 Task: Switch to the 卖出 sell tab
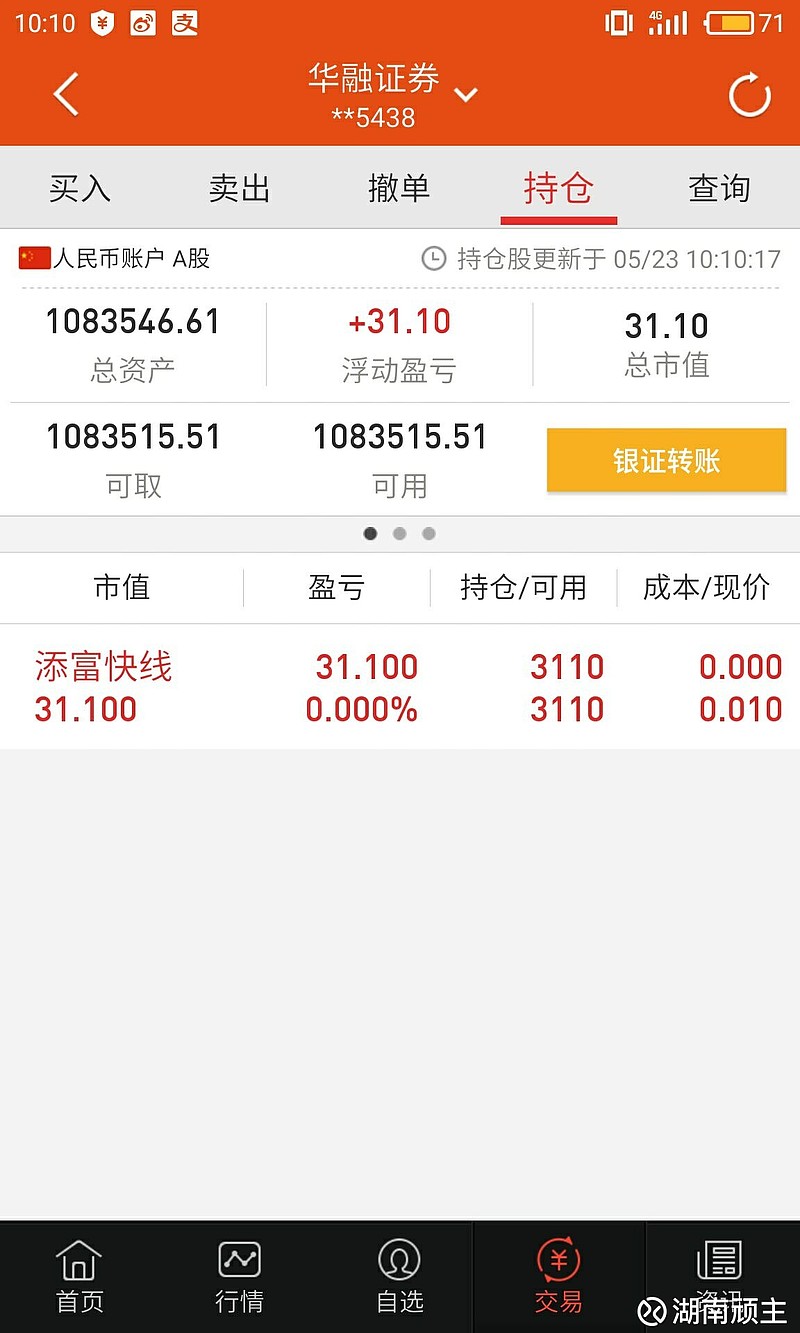pyautogui.click(x=239, y=187)
